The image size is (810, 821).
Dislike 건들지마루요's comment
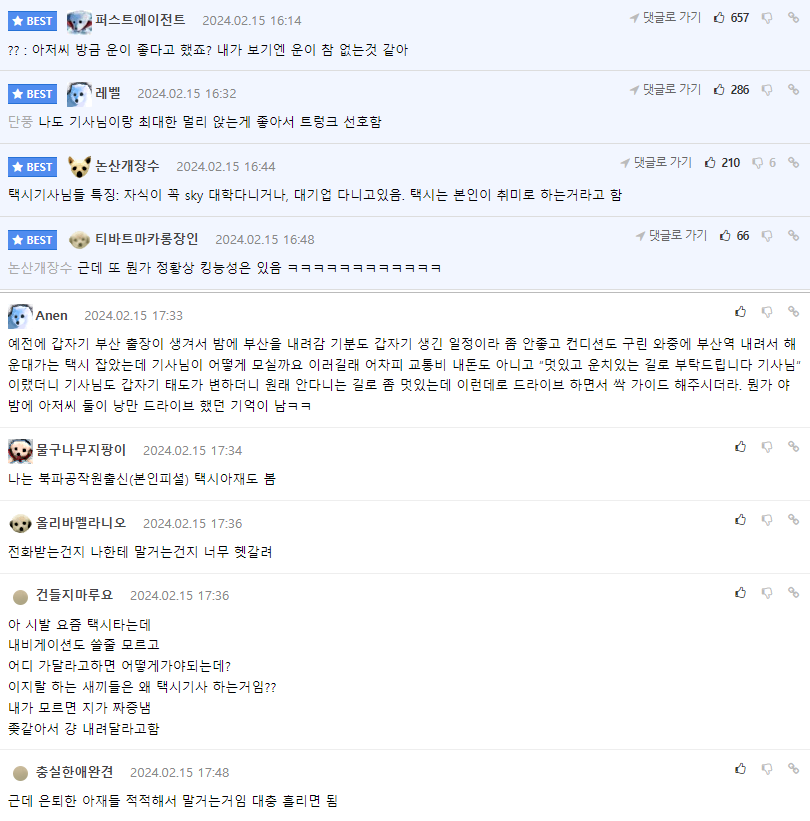point(767,593)
